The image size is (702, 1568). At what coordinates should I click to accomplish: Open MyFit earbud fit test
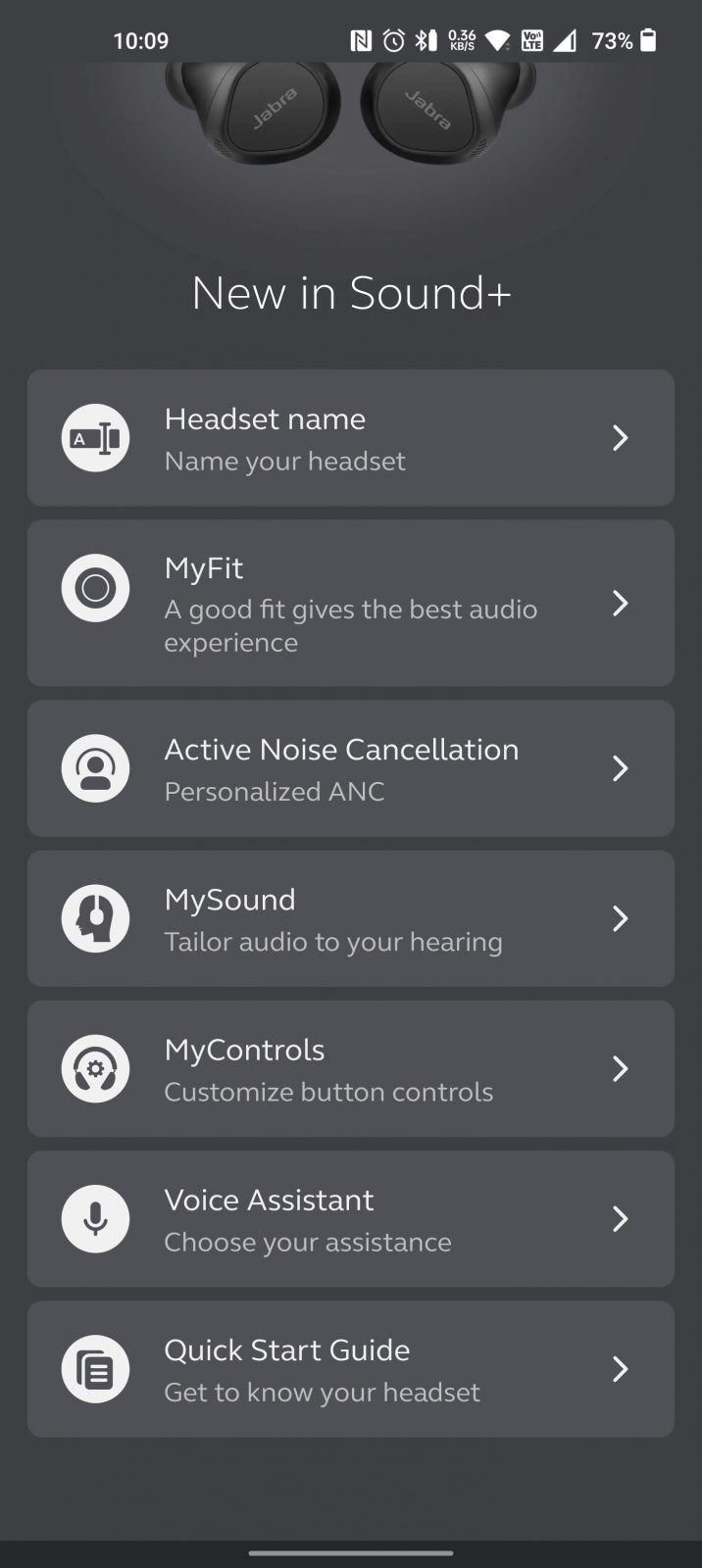pos(350,603)
